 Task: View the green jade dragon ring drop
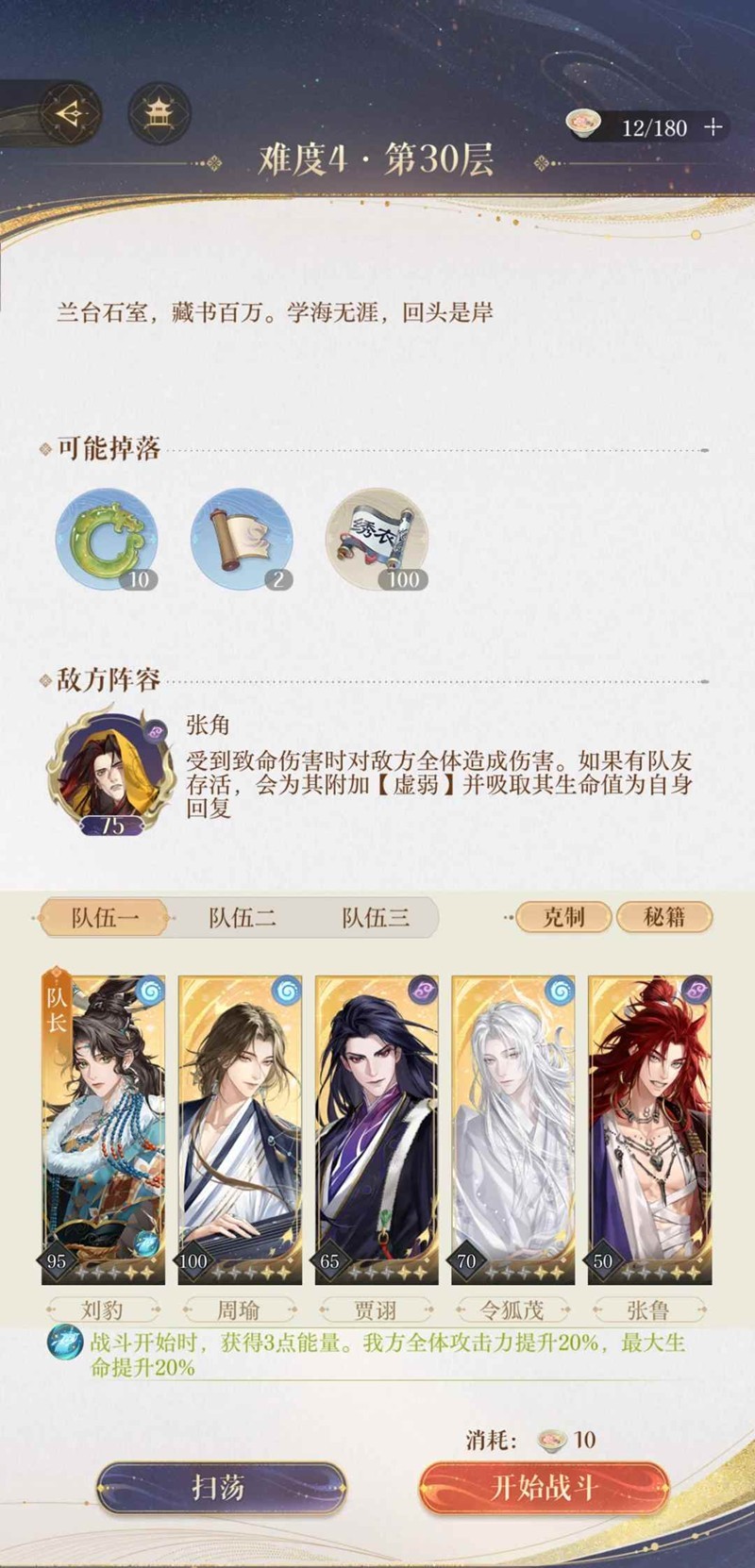(x=107, y=540)
